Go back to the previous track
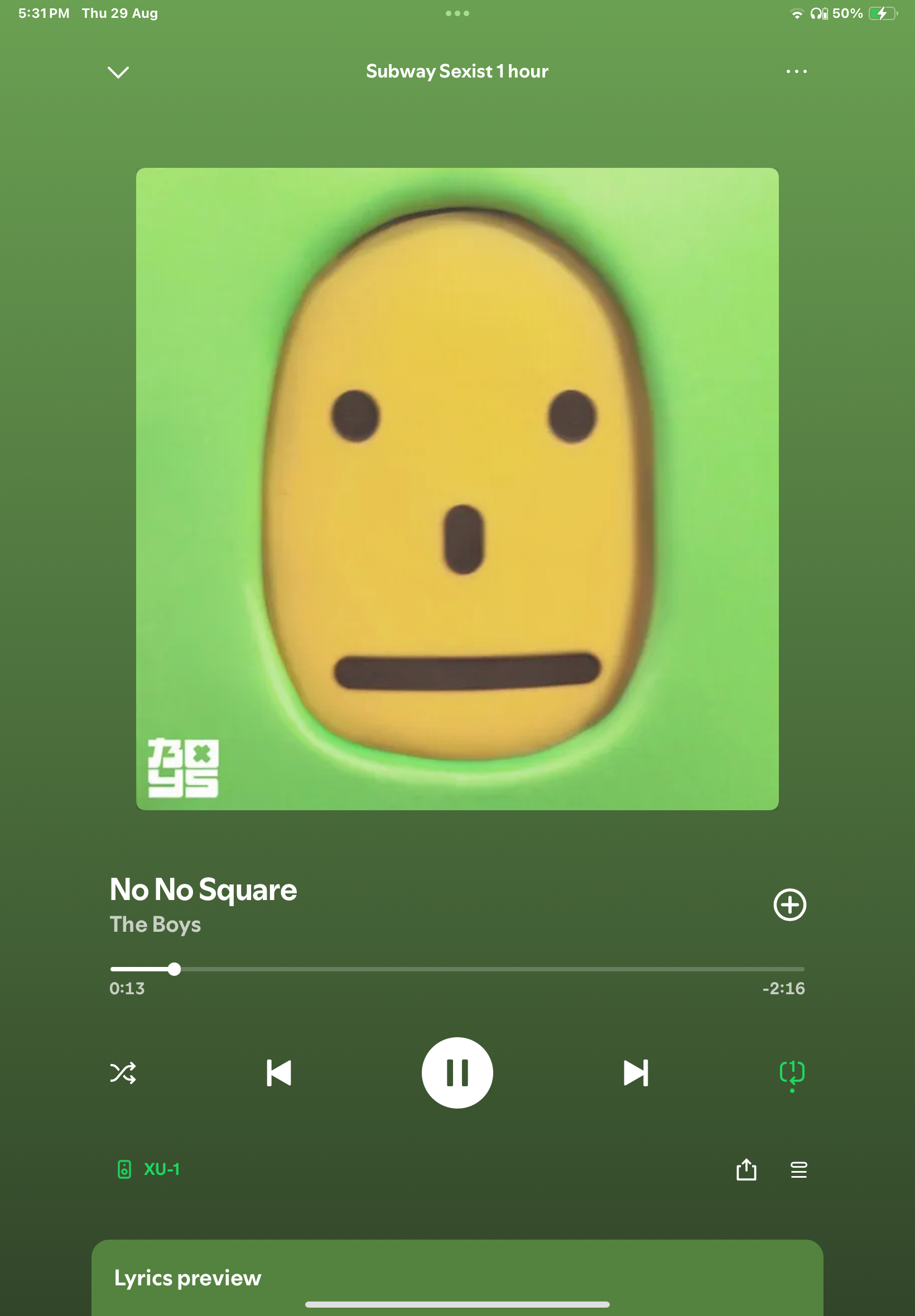915x1316 pixels. (x=279, y=1072)
